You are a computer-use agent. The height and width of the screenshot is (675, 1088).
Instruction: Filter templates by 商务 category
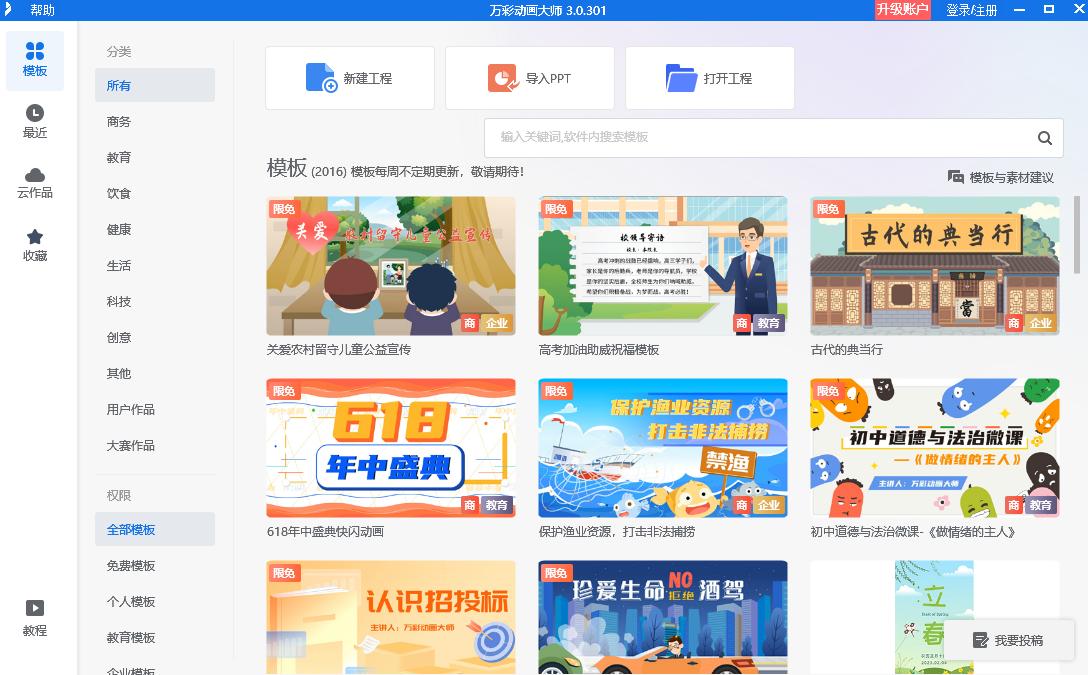point(119,122)
